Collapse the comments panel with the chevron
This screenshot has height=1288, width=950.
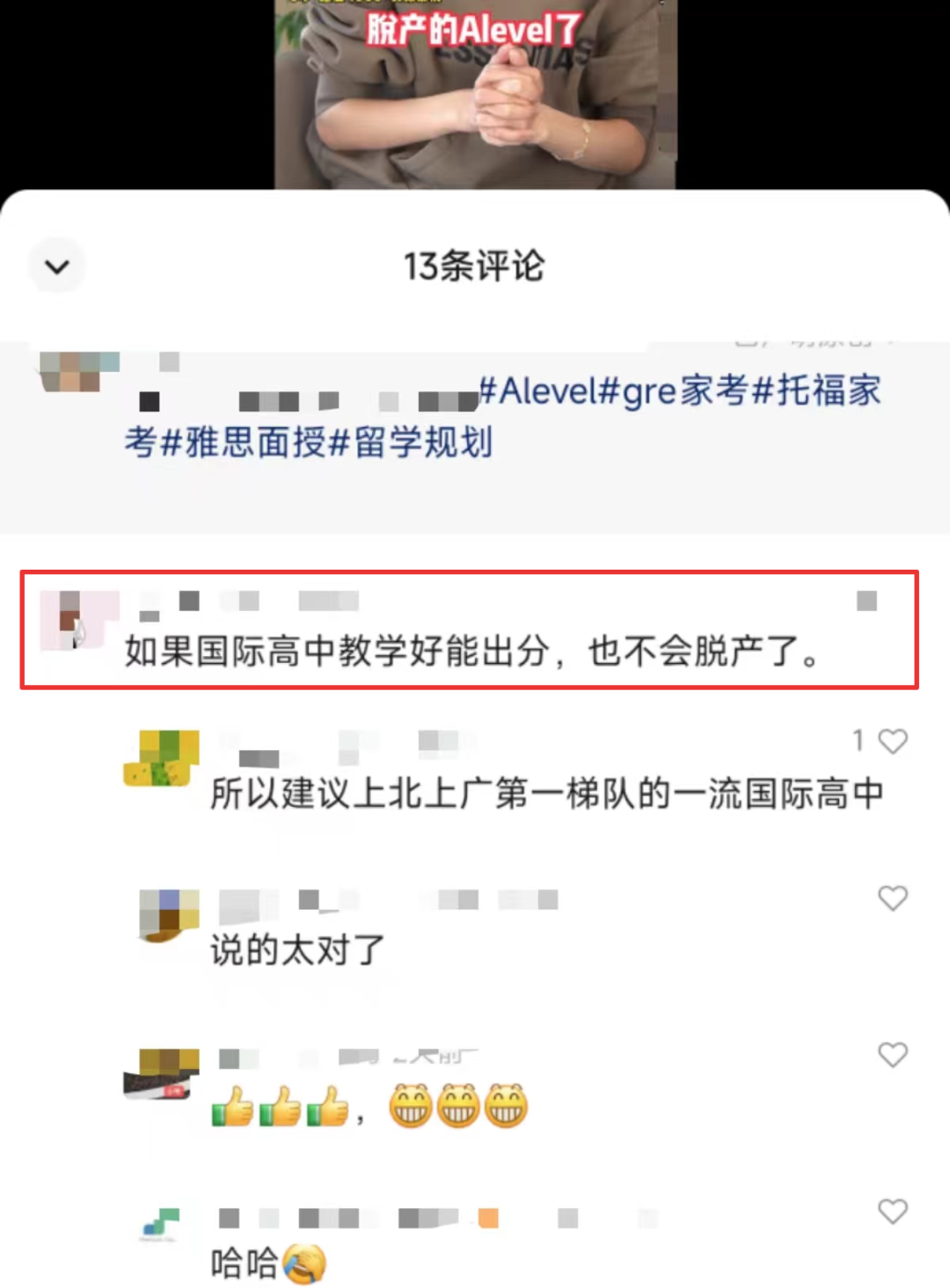[57, 266]
